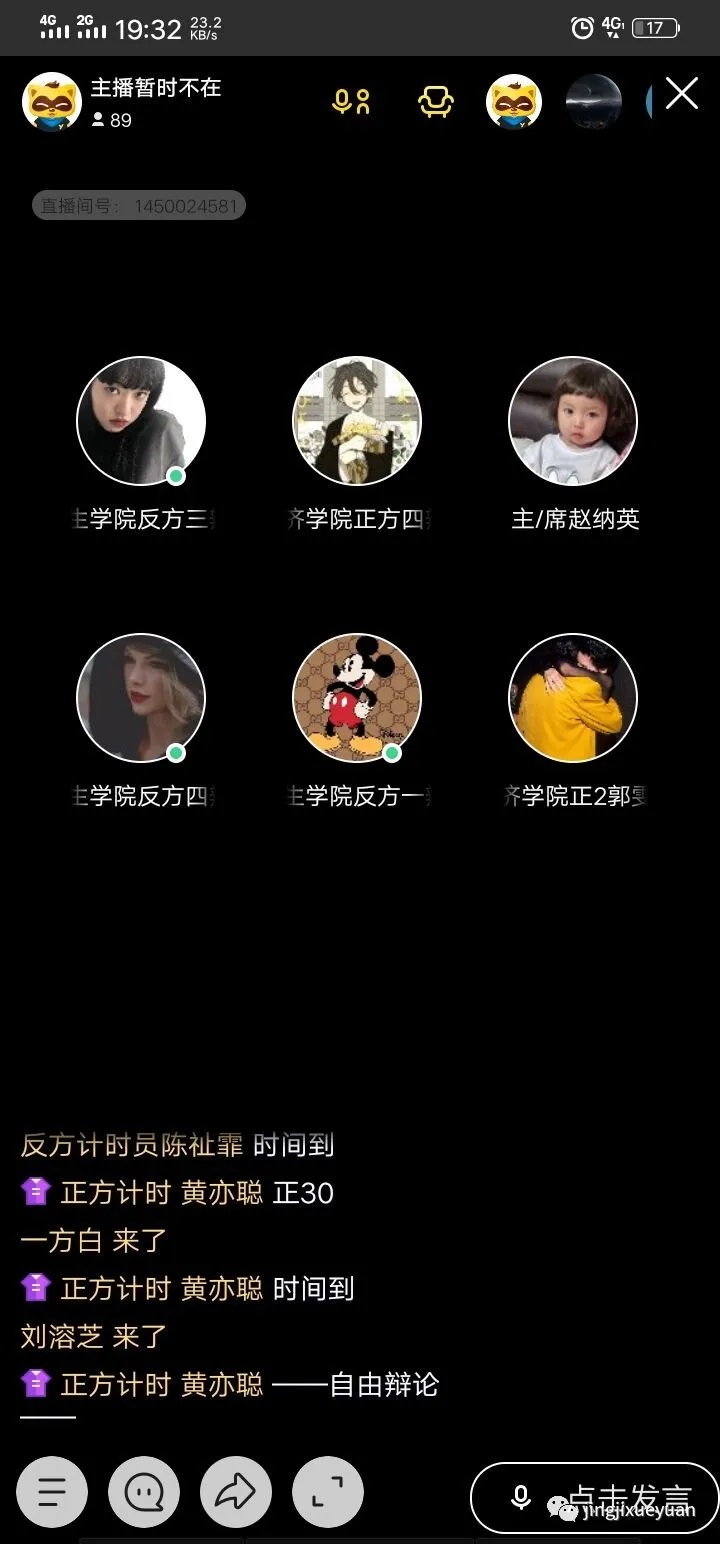Viewport: 720px width, 1544px height.
Task: Tap the dark planet audience avatar
Action: pos(594,102)
